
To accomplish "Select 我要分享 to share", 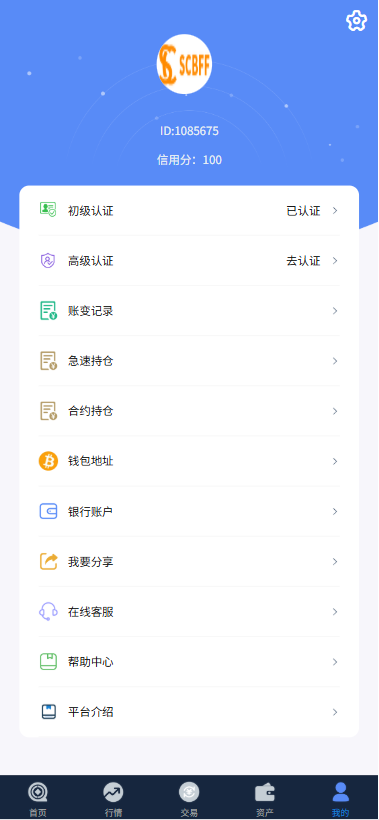I will [189, 562].
